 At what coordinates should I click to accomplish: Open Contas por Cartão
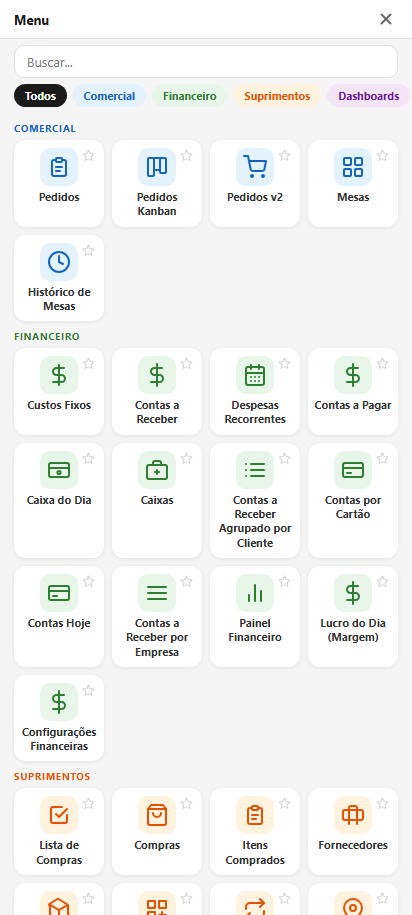(x=353, y=501)
